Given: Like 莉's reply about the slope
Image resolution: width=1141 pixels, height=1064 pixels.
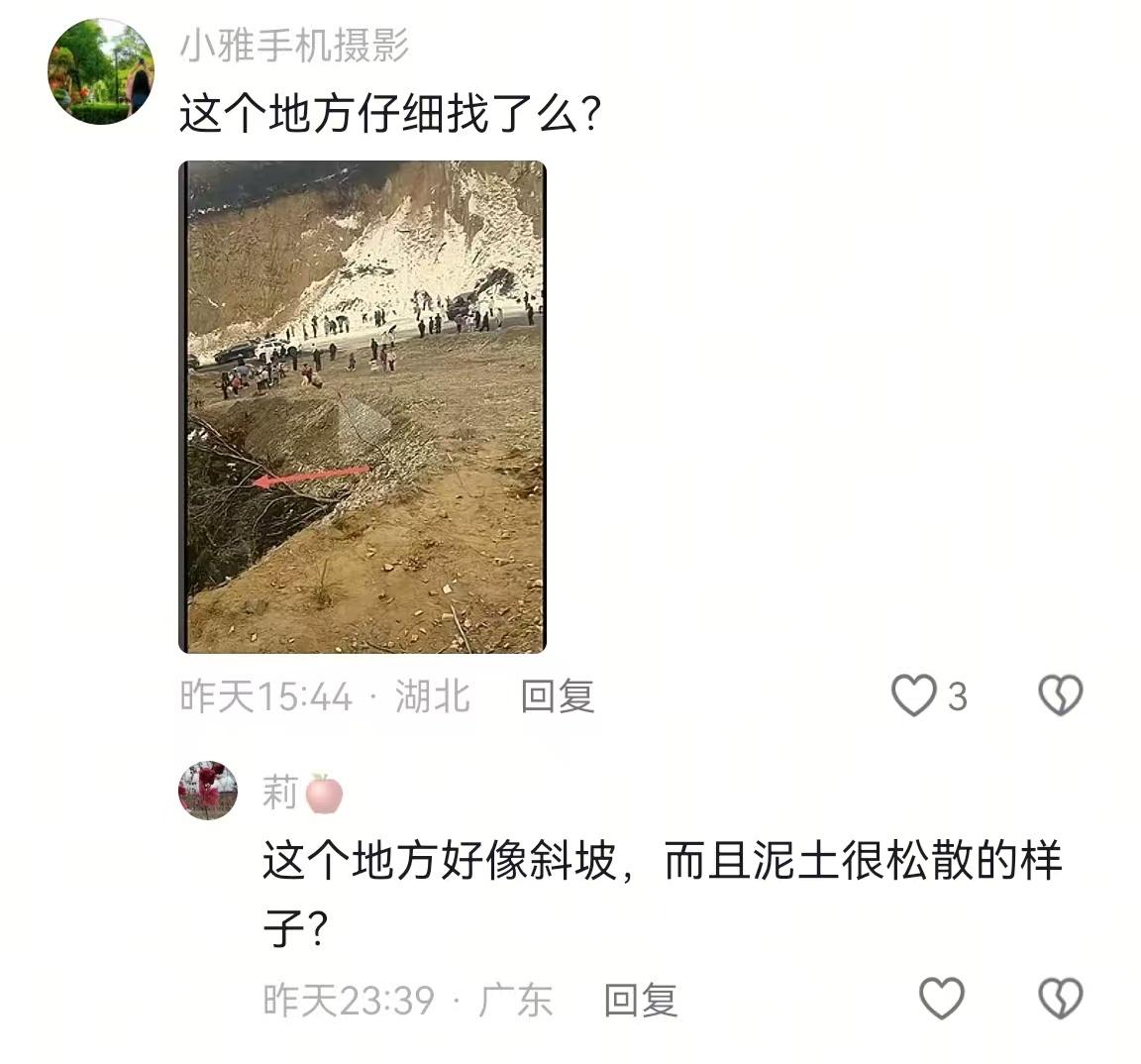Looking at the screenshot, I should coord(941,999).
